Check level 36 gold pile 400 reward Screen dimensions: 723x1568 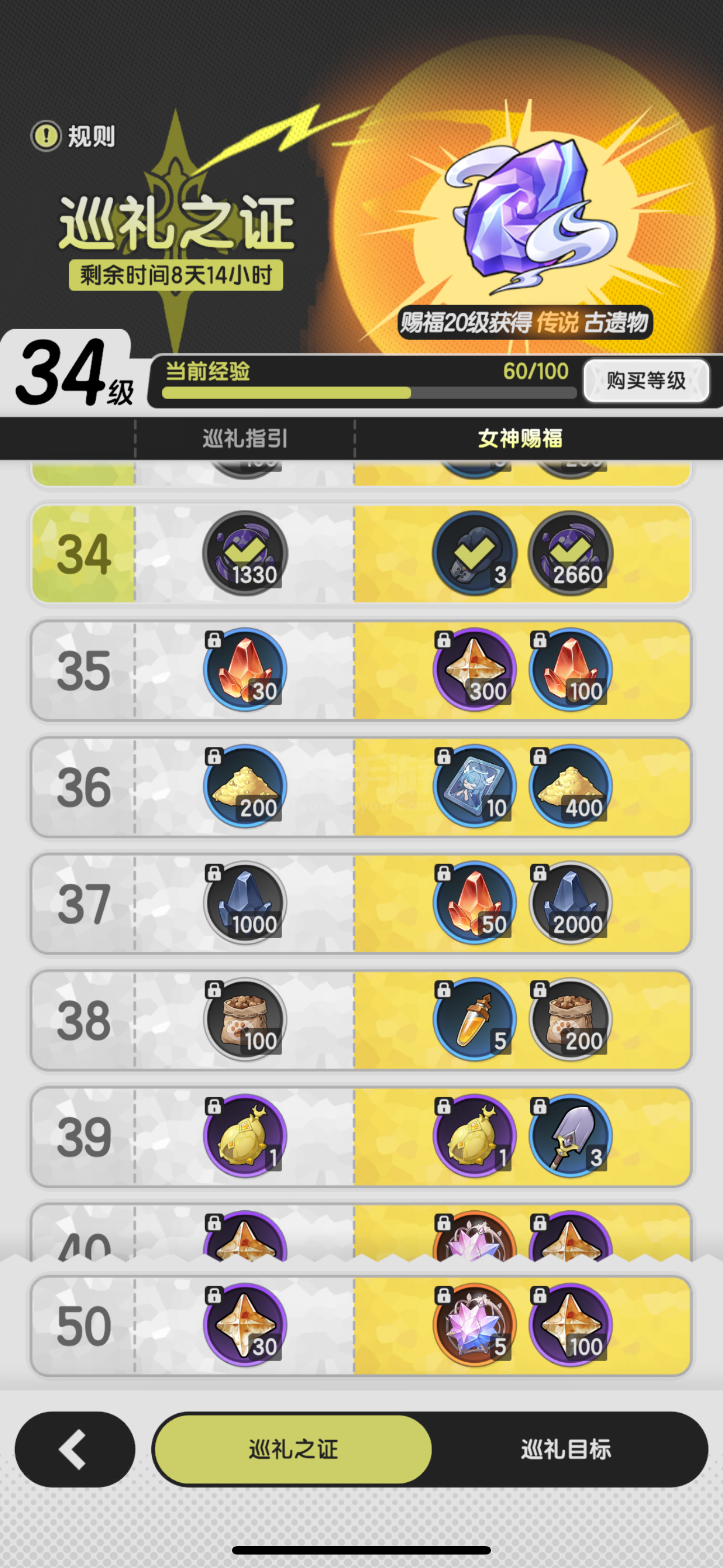point(570,786)
